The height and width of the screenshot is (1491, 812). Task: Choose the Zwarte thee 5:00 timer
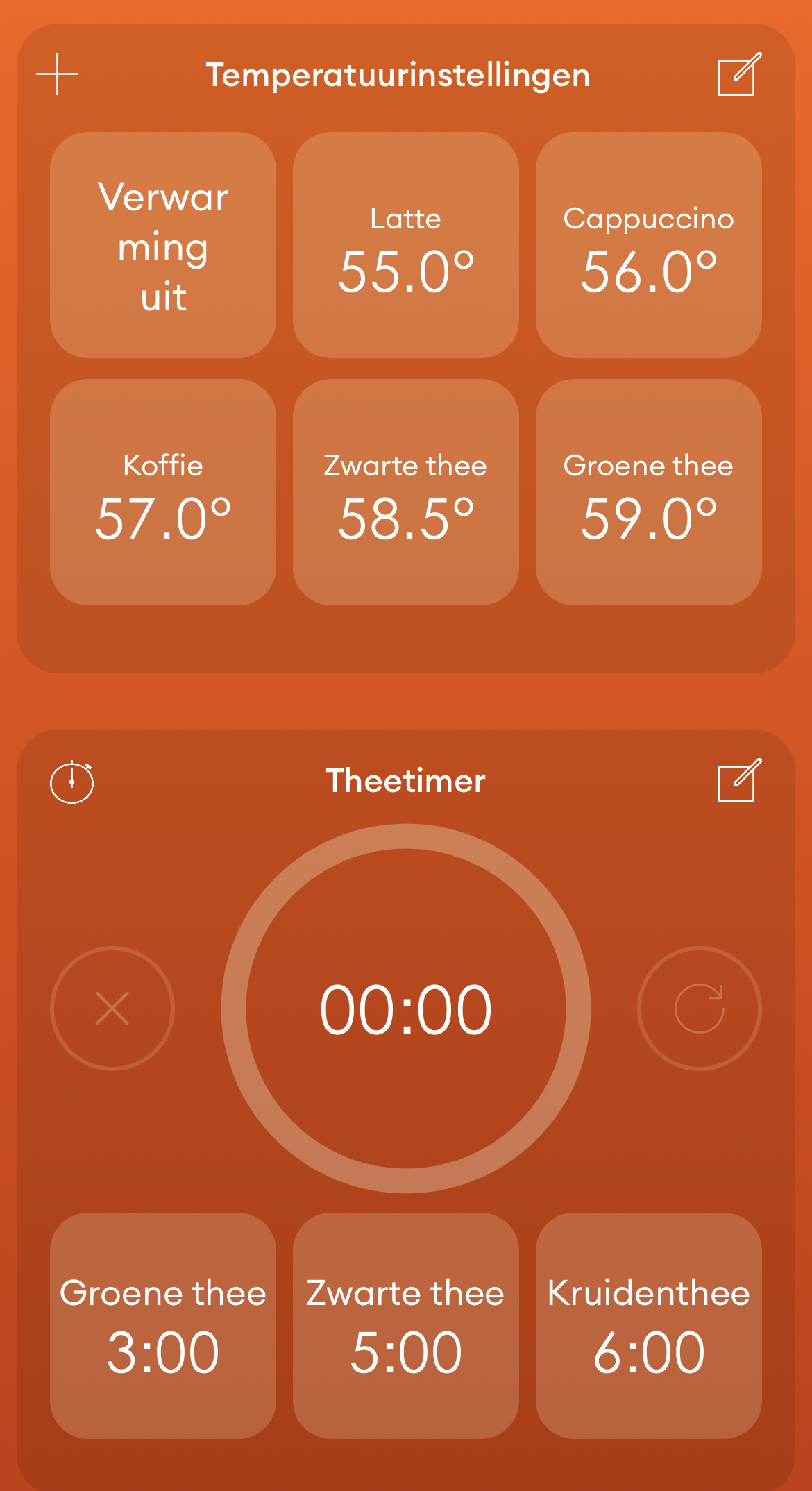pos(406,1326)
